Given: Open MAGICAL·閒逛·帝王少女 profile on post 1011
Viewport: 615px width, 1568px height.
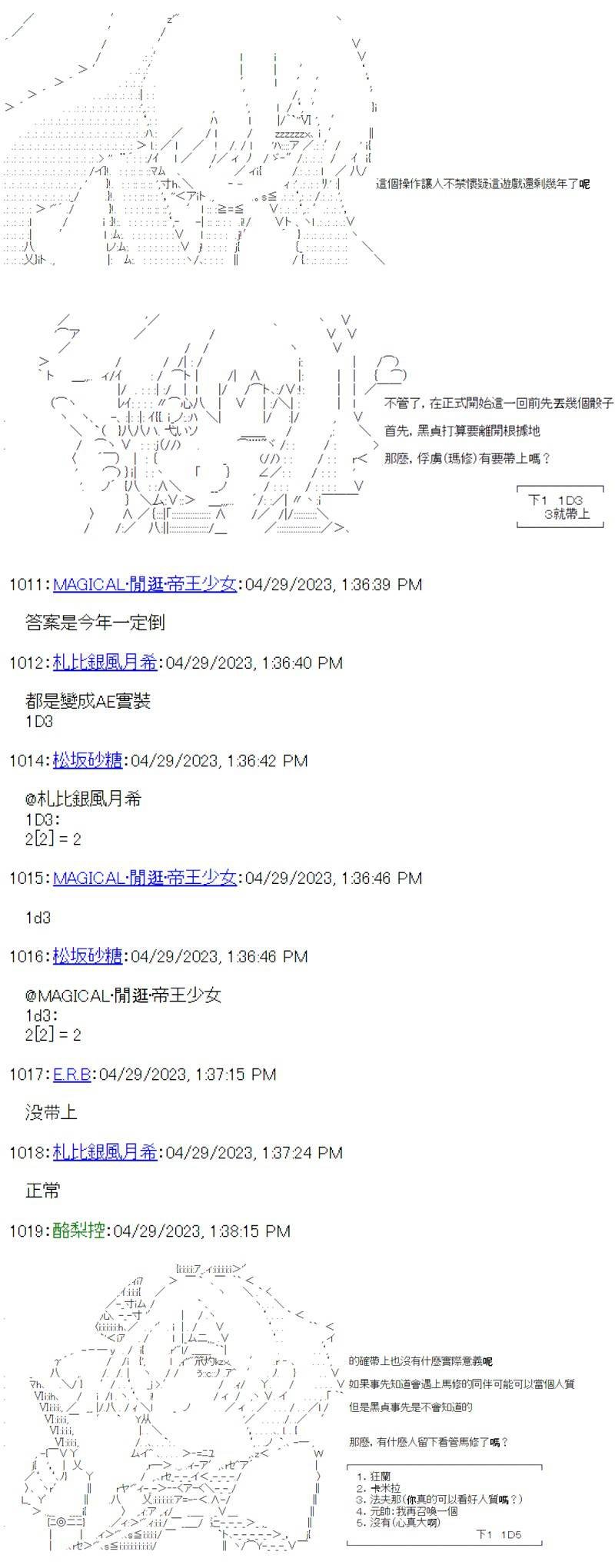Looking at the screenshot, I should (x=145, y=584).
